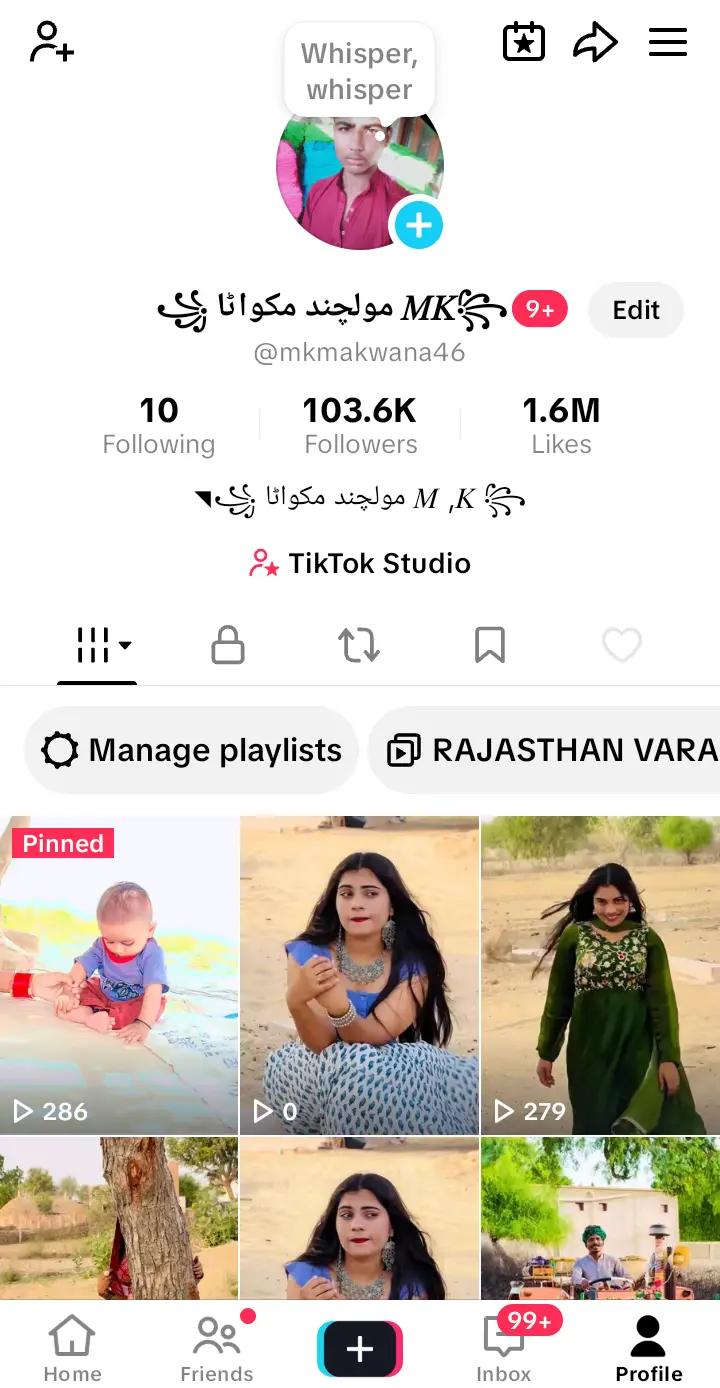The image size is (720, 1388).
Task: Go to the Home tab
Action: point(72,1348)
